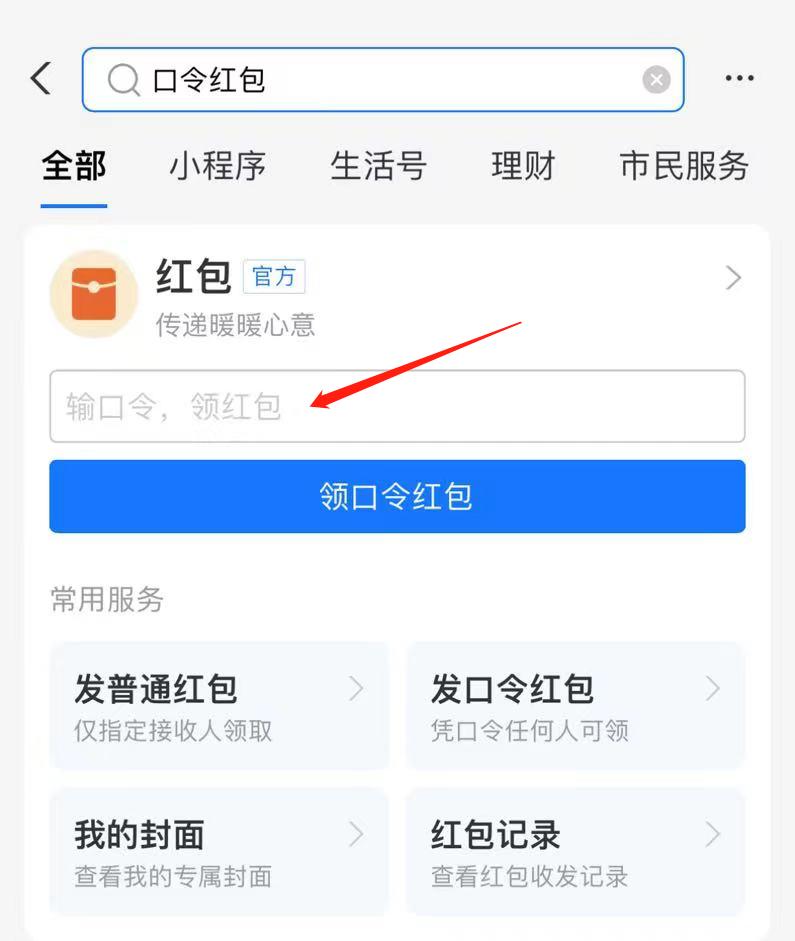Open 发口令红包 service
The width and height of the screenshot is (795, 941).
tap(575, 706)
